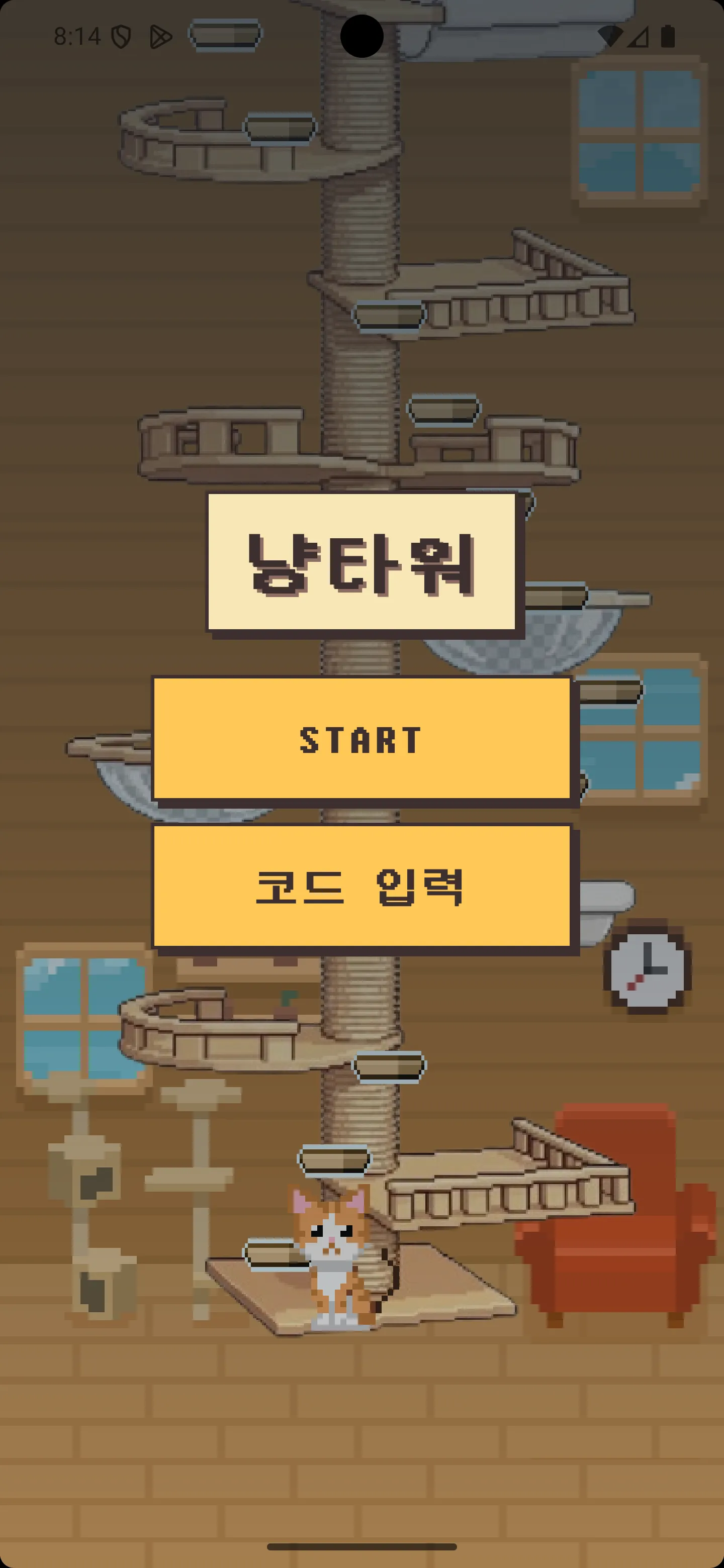Click the Play Protect shield status icon
The height and width of the screenshot is (1568, 724).
[122, 38]
